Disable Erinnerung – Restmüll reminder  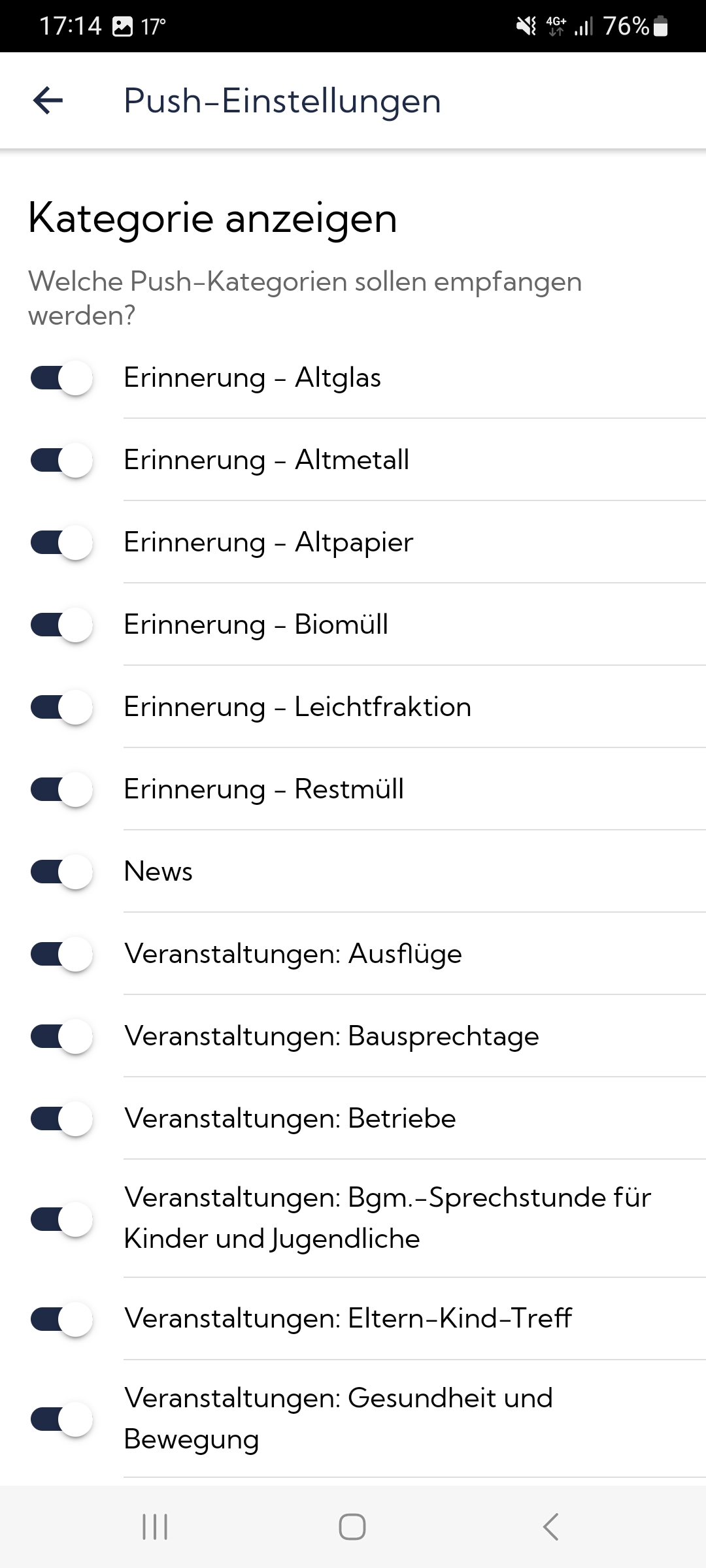[61, 789]
